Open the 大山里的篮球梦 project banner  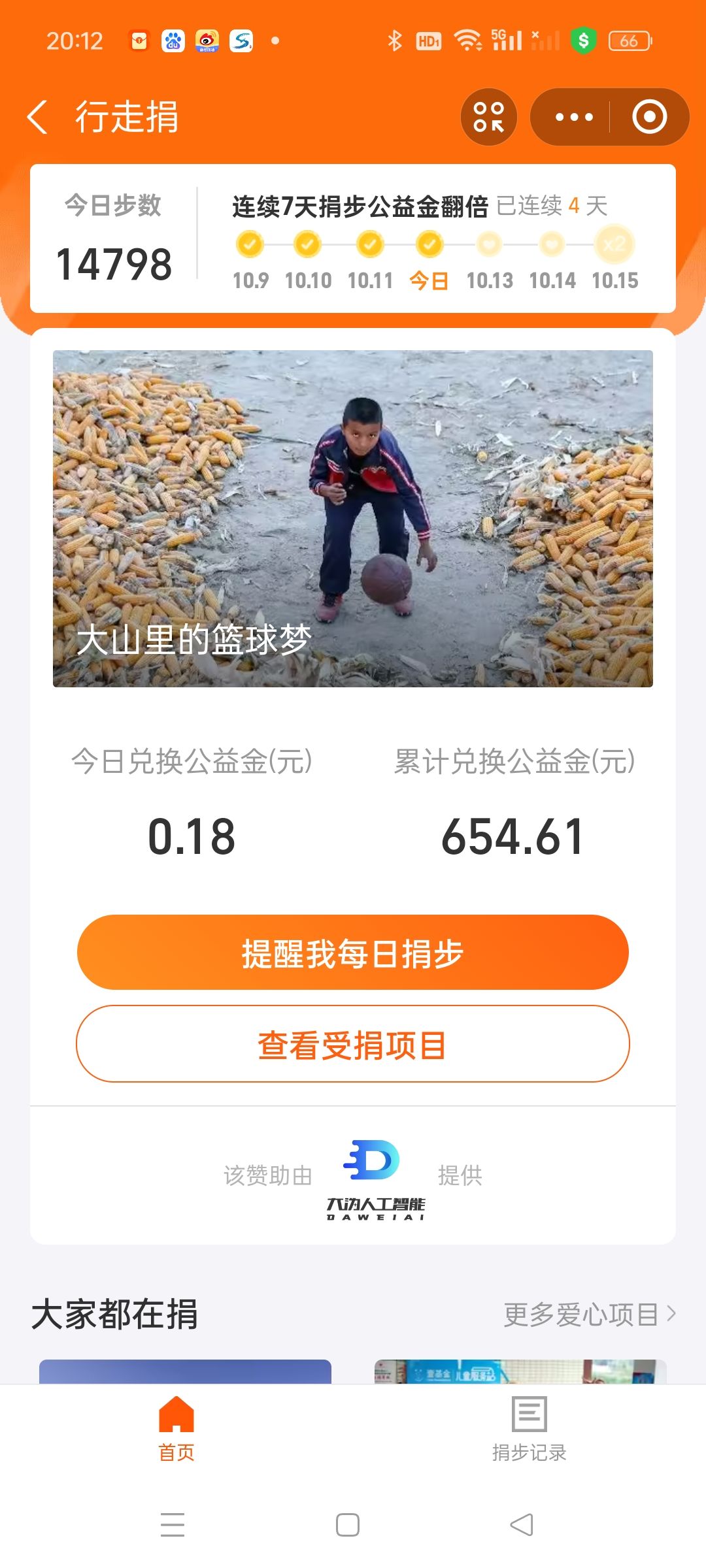pos(353,518)
